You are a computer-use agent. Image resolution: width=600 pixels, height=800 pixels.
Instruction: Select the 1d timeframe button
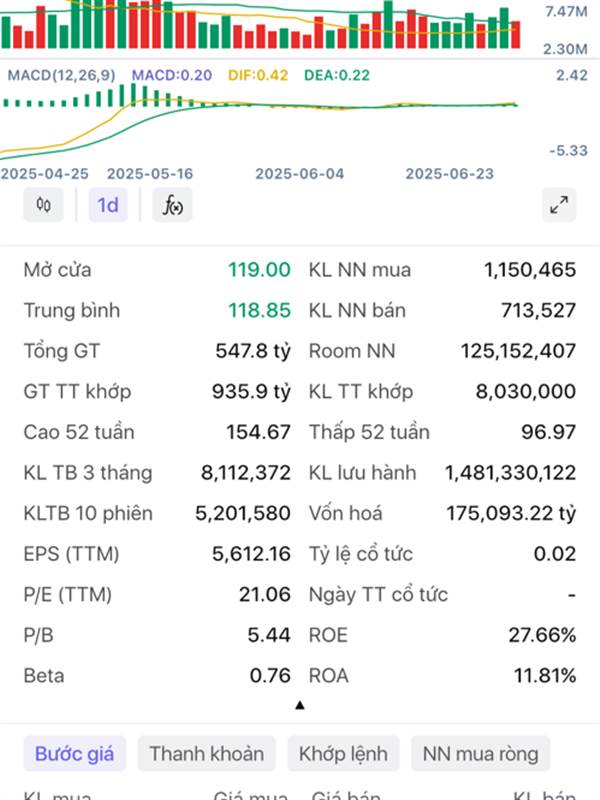click(x=108, y=205)
